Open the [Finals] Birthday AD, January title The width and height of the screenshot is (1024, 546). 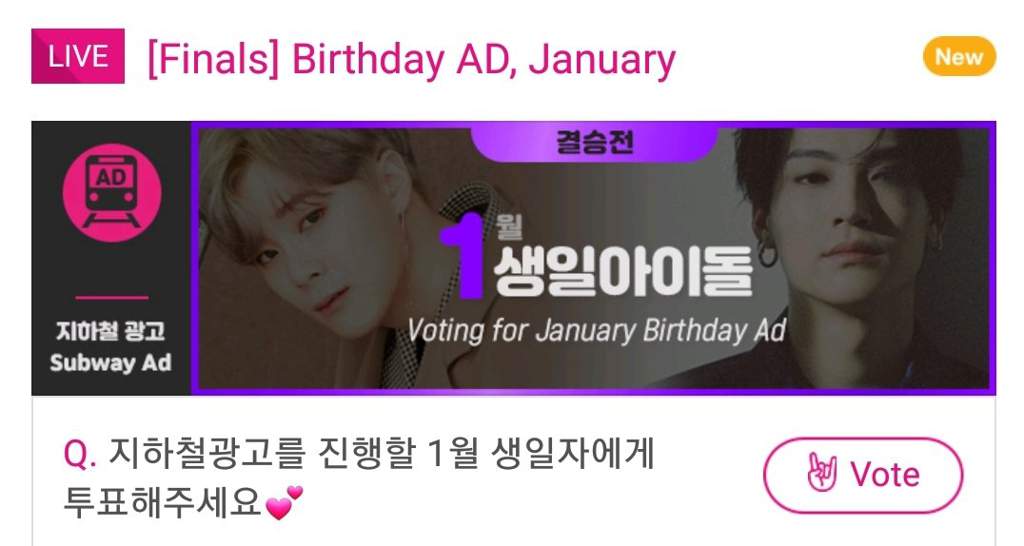tap(411, 59)
